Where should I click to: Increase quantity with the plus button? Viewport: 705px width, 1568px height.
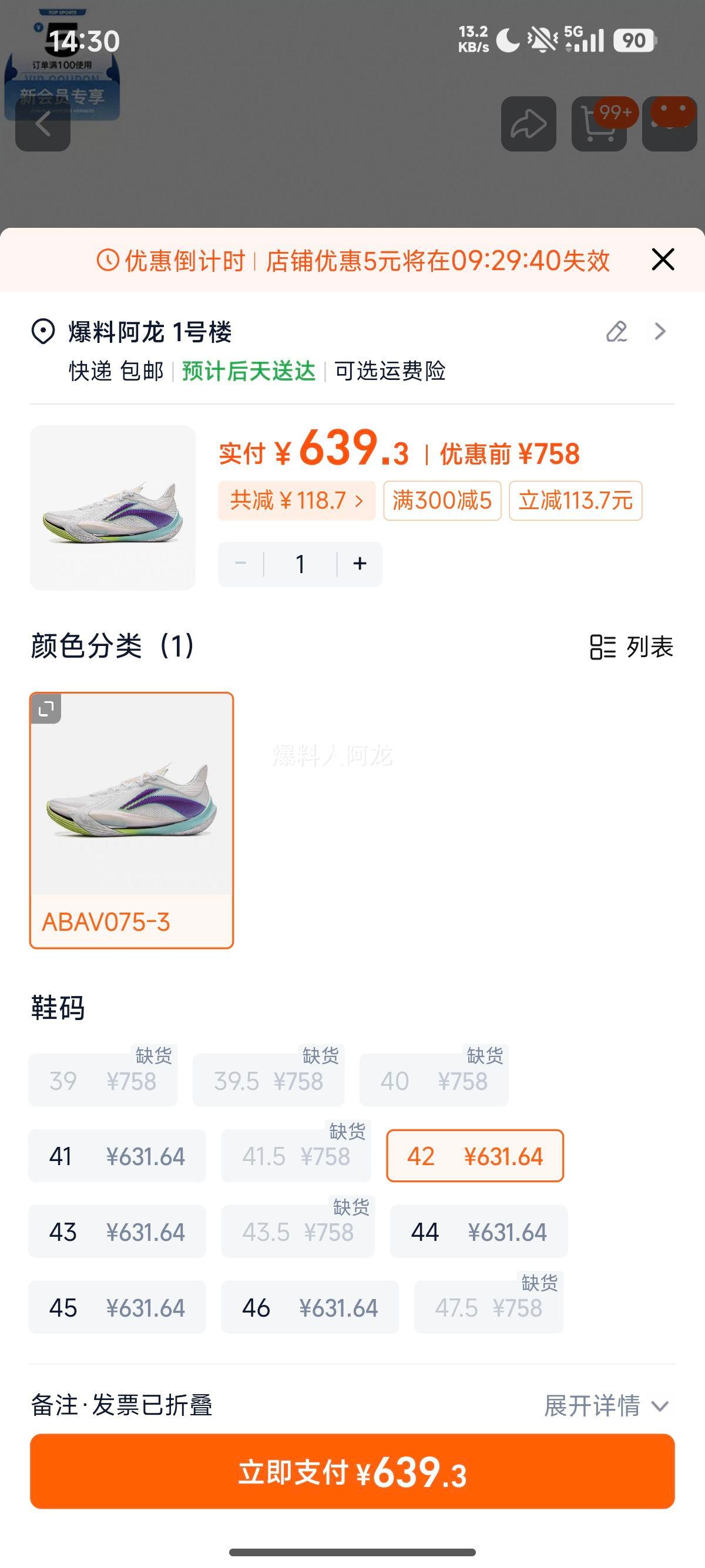358,564
